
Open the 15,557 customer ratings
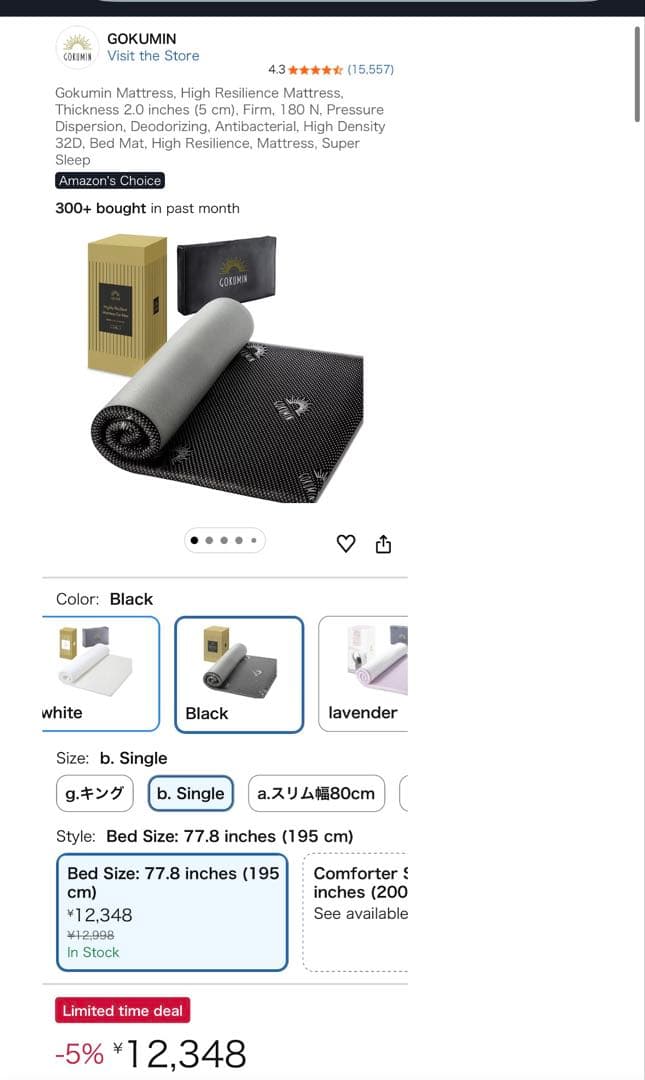point(370,70)
